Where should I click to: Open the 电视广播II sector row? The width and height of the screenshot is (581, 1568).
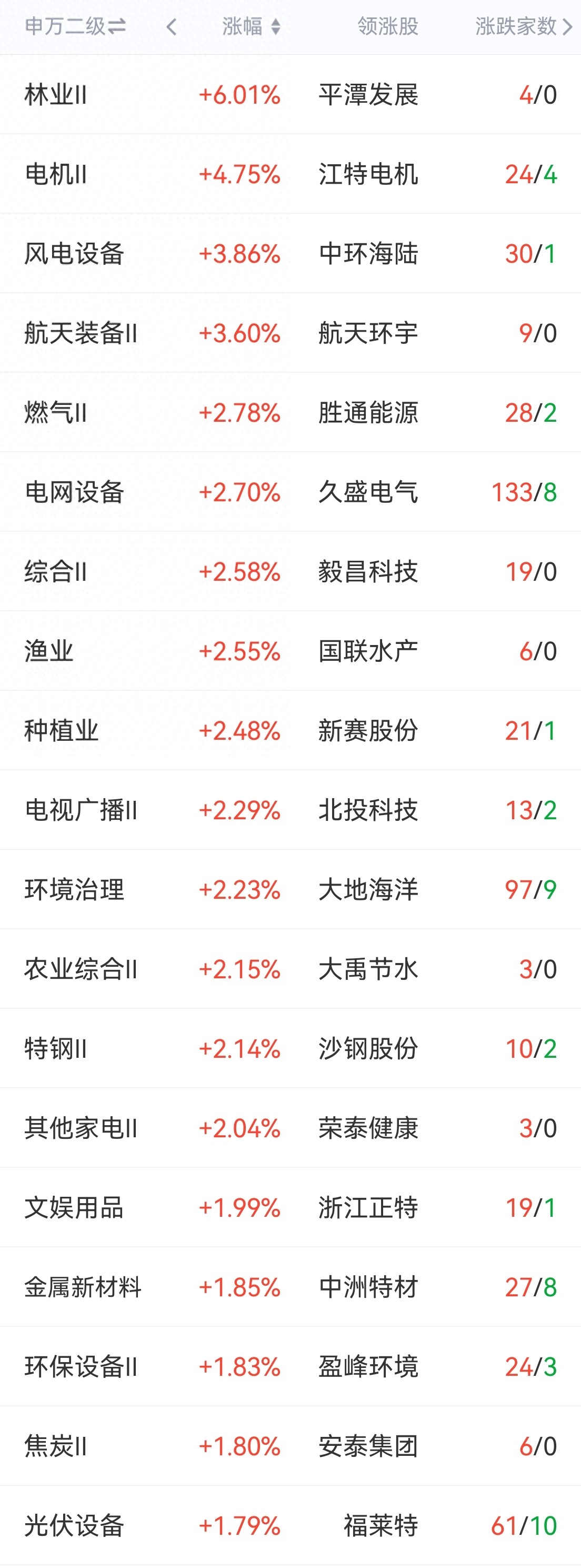click(290, 810)
